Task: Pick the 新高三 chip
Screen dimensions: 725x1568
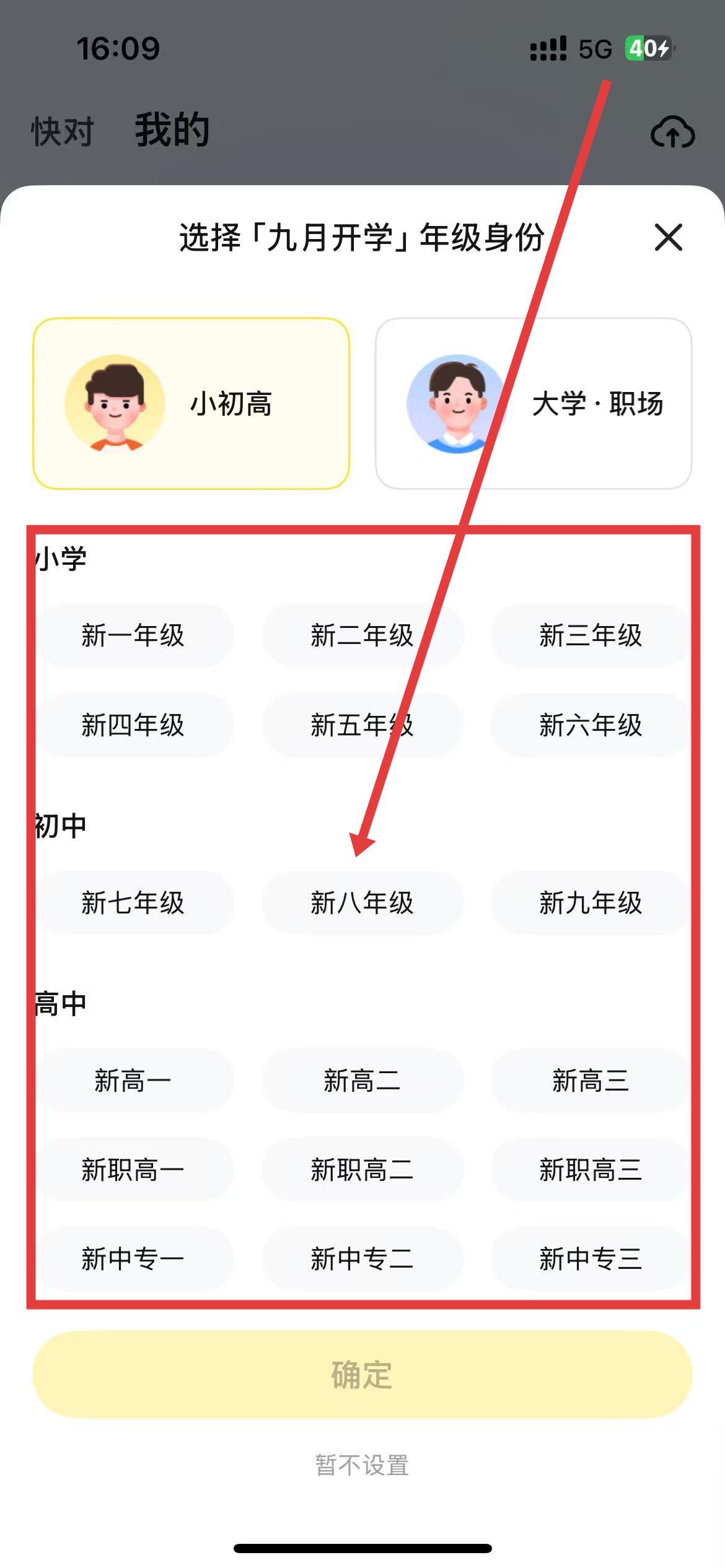Action: tap(590, 1081)
